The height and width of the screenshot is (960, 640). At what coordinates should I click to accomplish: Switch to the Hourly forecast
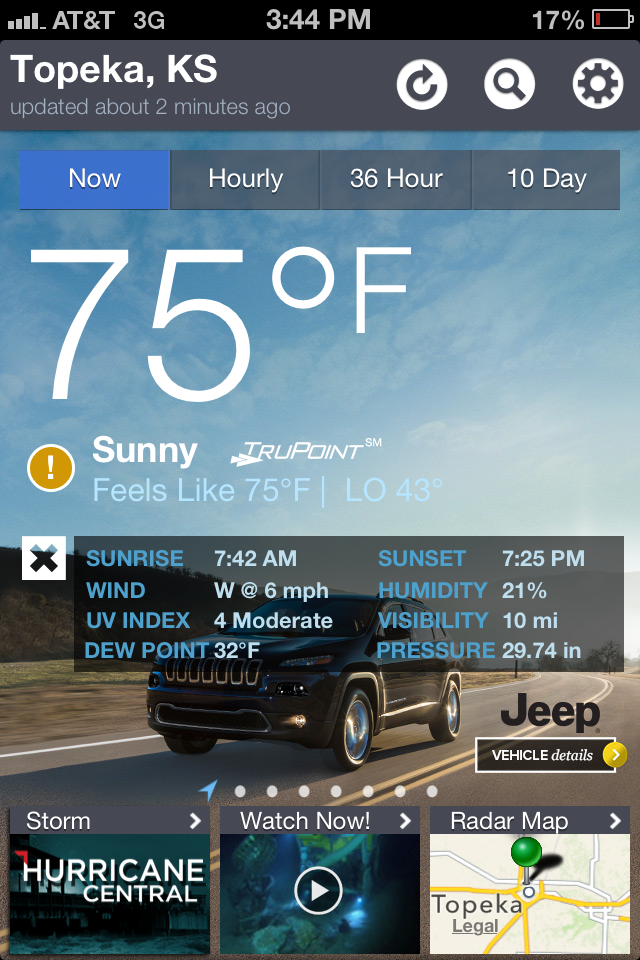pyautogui.click(x=245, y=180)
